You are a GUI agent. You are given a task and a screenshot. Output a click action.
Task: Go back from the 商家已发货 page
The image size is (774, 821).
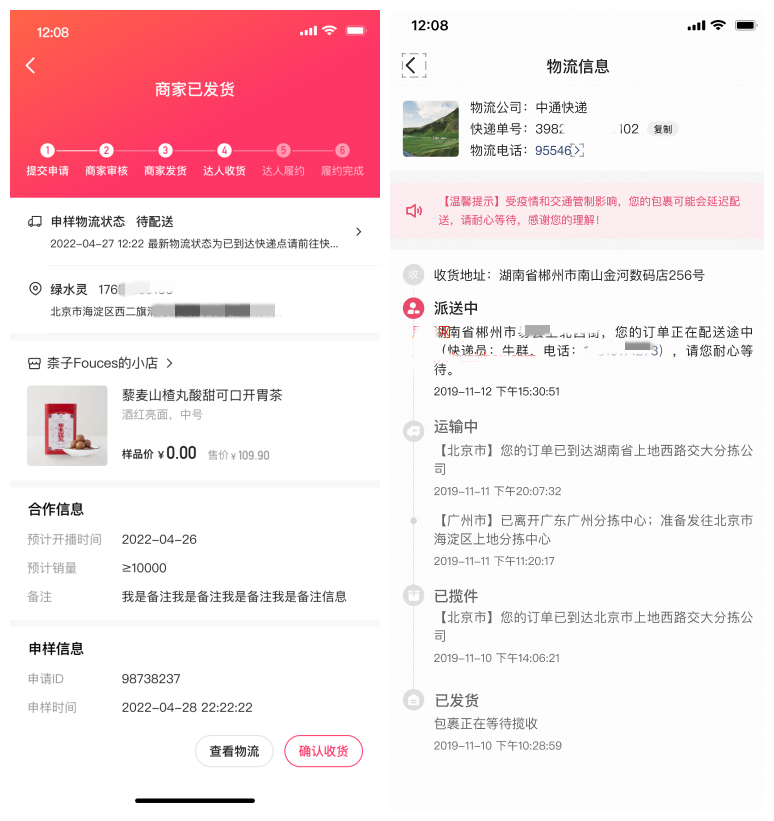[30, 65]
